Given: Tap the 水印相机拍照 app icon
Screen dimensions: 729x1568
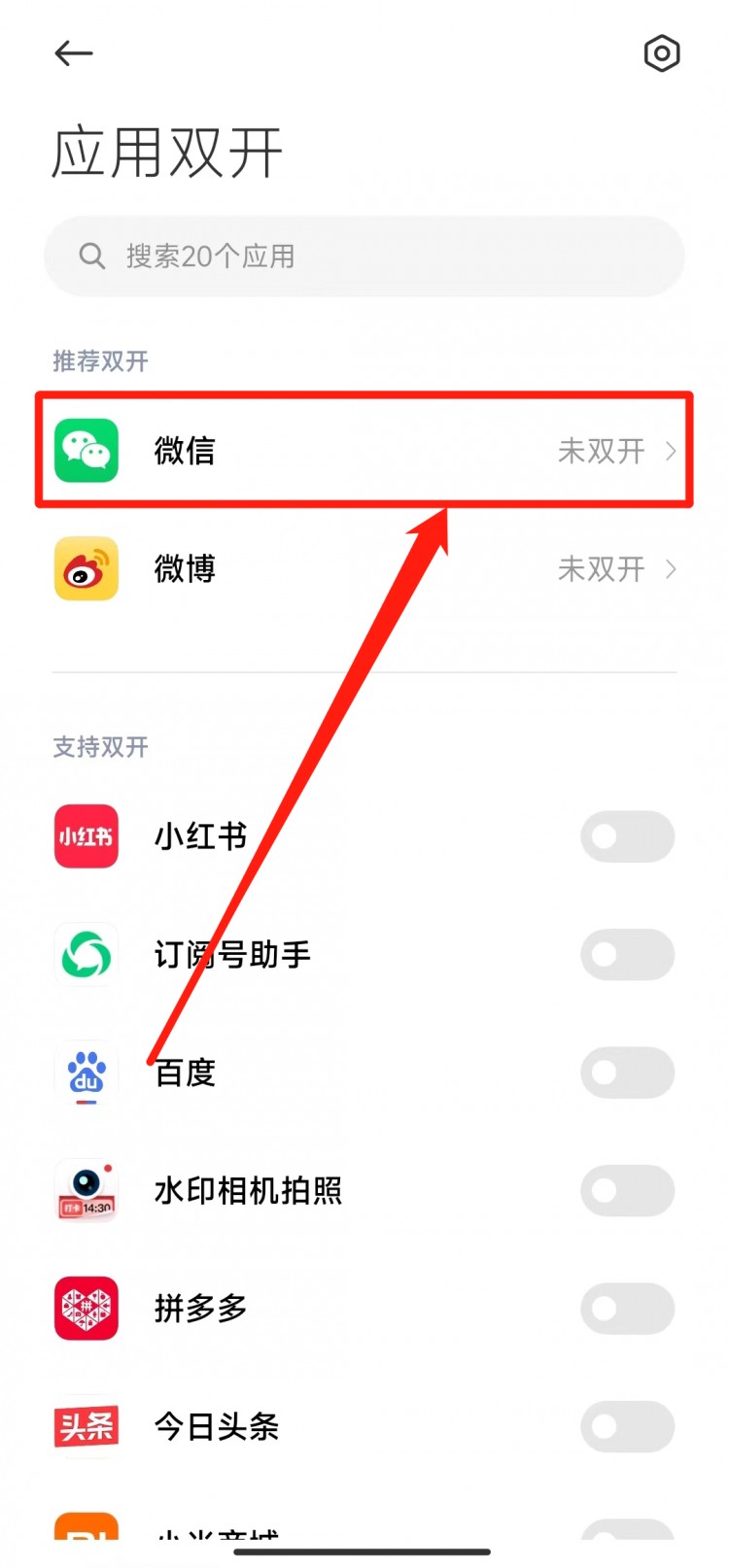Looking at the screenshot, I should pos(86,1191).
